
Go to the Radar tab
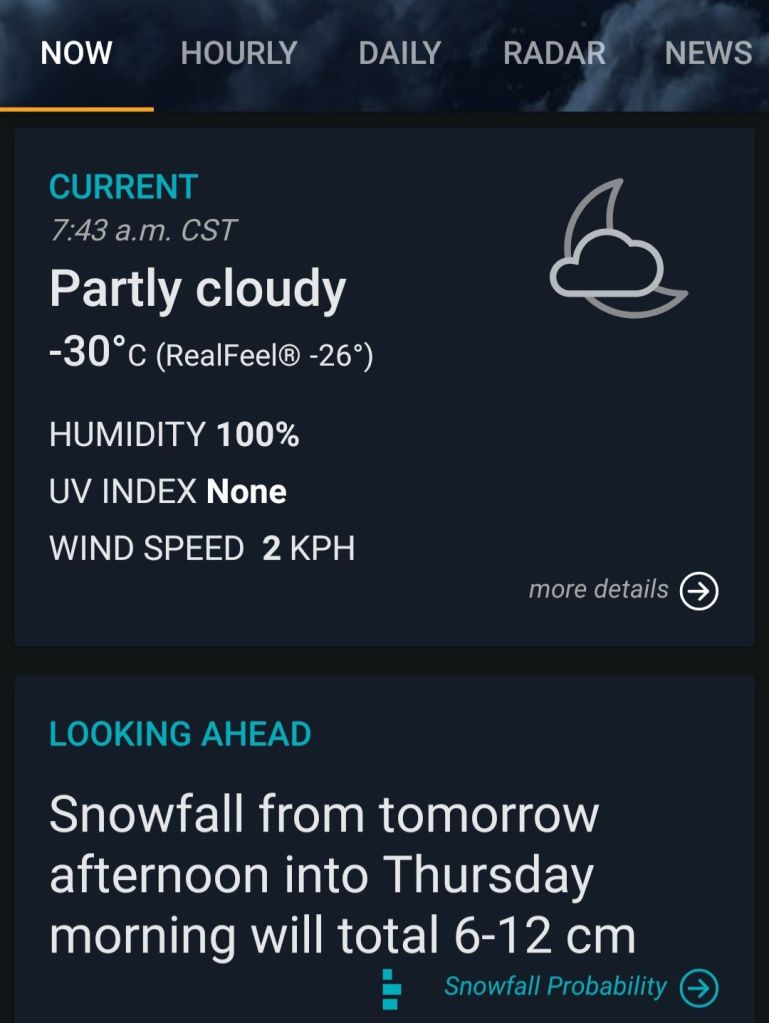pyautogui.click(x=554, y=53)
